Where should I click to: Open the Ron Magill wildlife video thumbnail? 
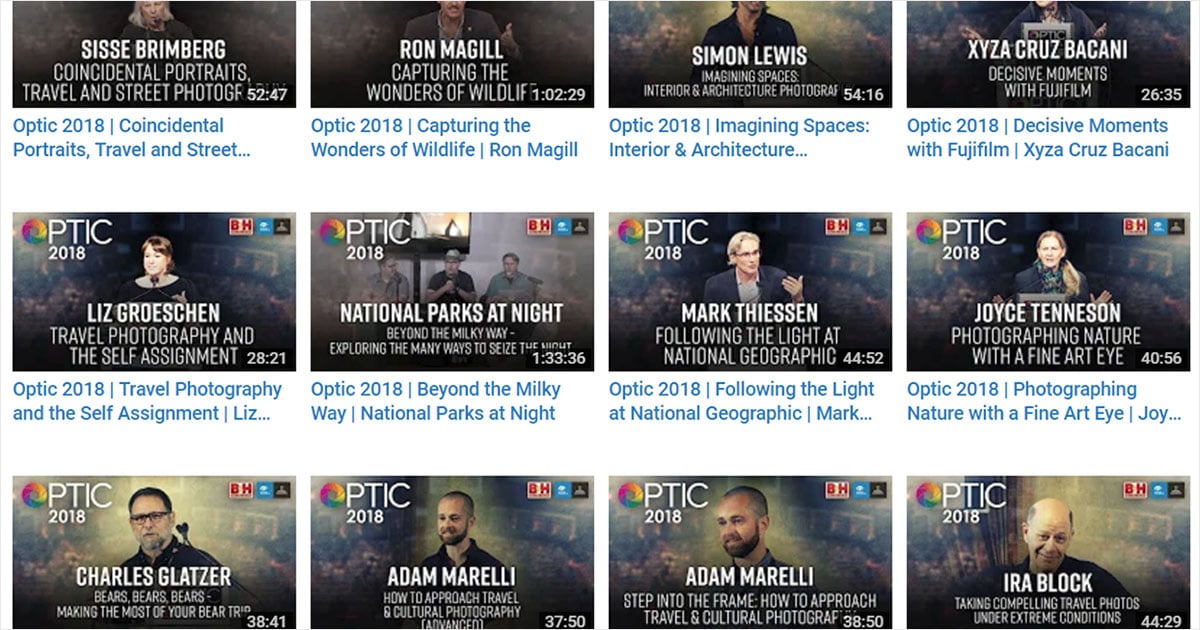(452, 54)
